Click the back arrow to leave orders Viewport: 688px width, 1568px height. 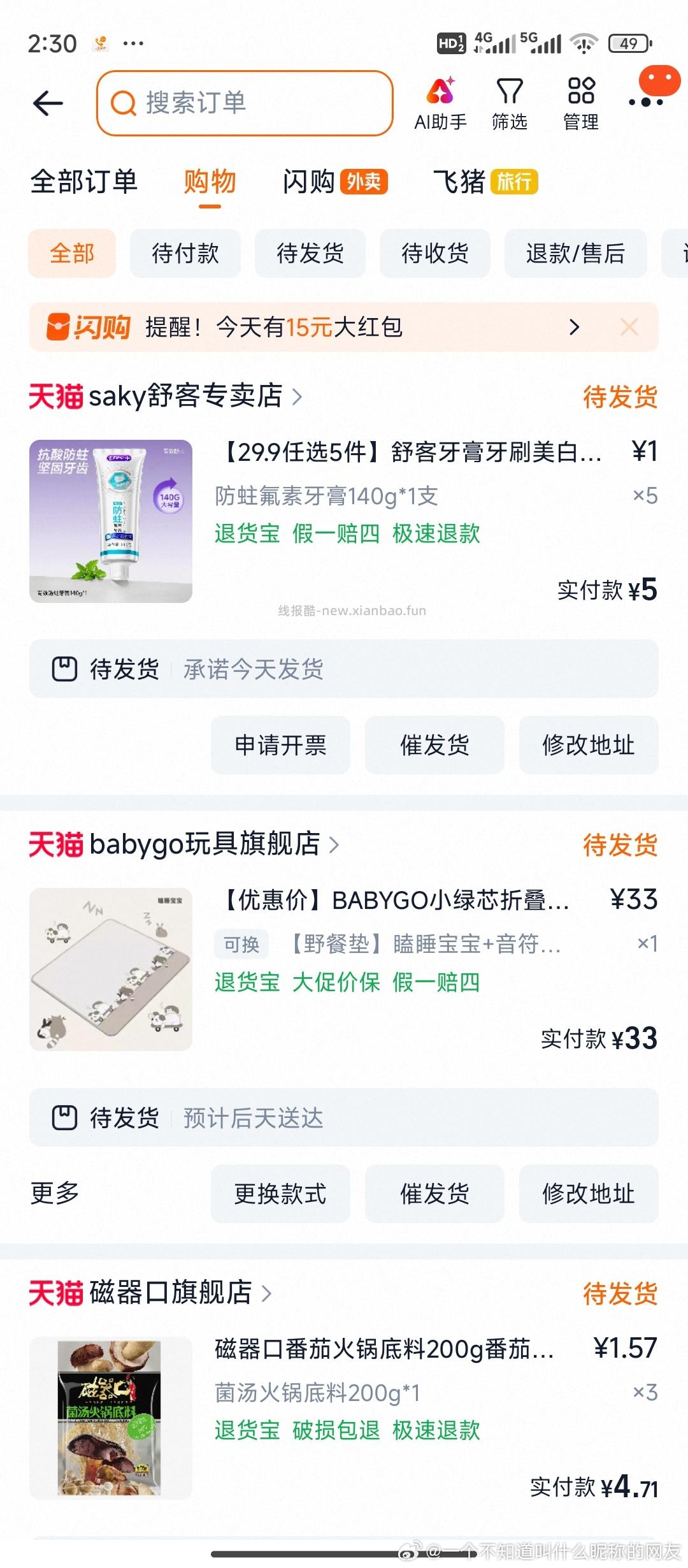(x=48, y=102)
